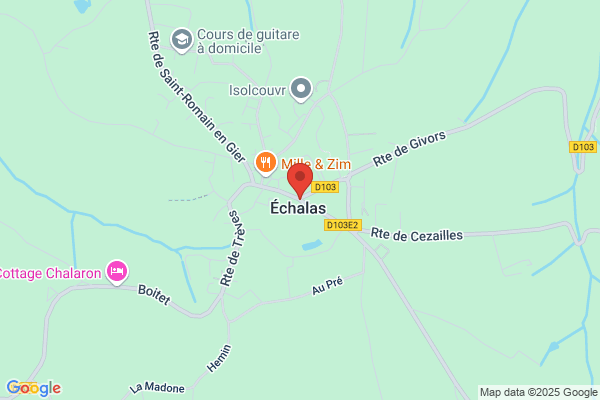
Task: Select the Isolcouvr place pin
Action: 301,90
